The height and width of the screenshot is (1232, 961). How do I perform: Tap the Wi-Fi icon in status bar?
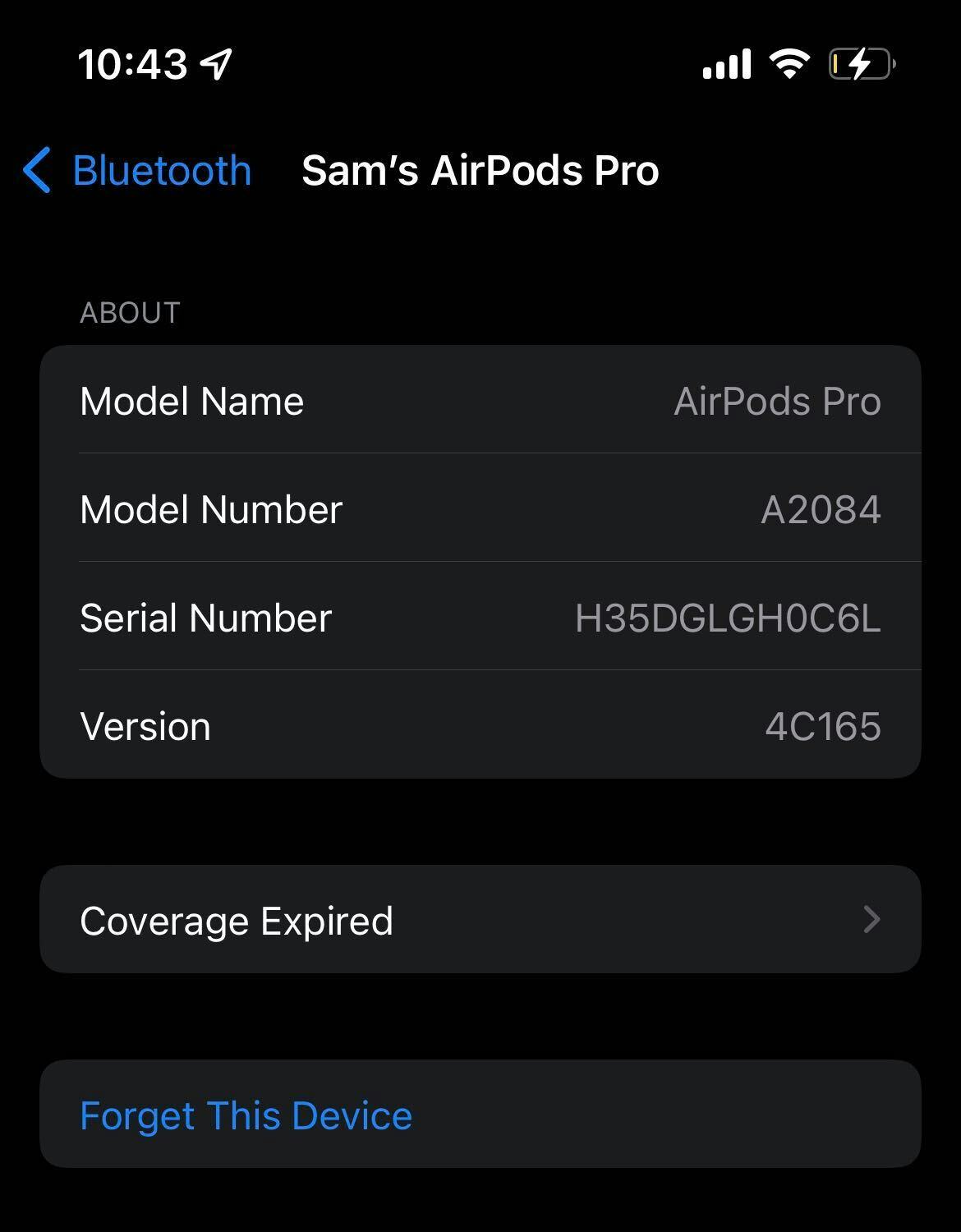pos(789,62)
